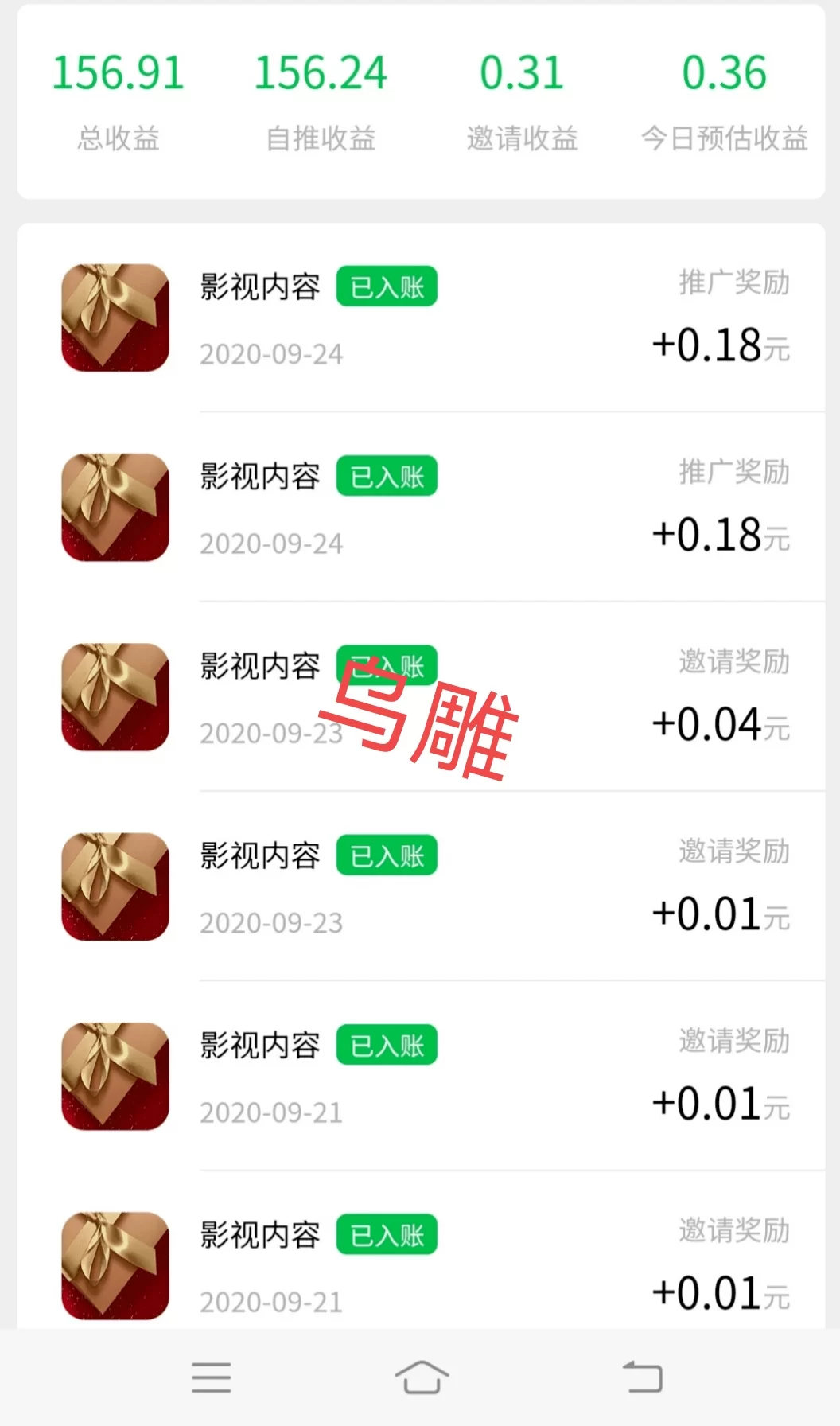Expand the first 推广奖励 +0.18元 record

719,346
